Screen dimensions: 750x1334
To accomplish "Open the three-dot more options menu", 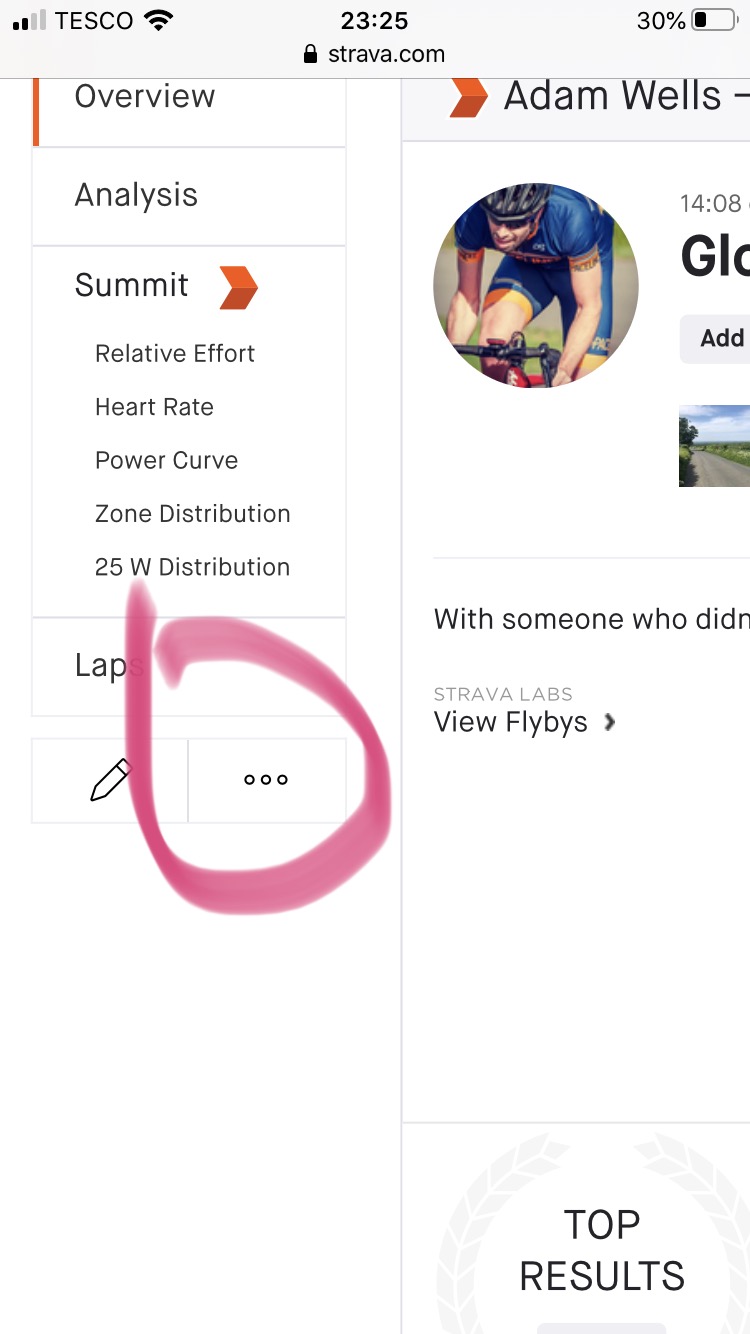I will point(267,780).
